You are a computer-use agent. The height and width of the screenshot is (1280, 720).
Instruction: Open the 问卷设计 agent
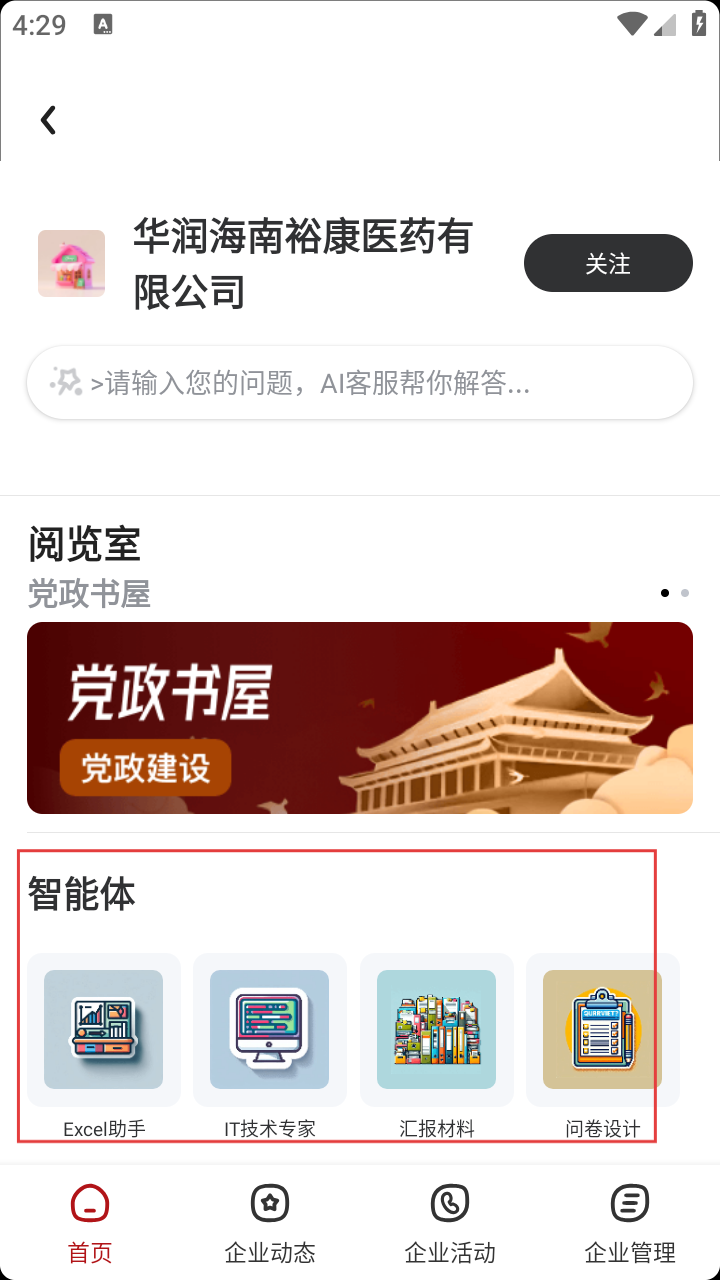coord(602,1030)
